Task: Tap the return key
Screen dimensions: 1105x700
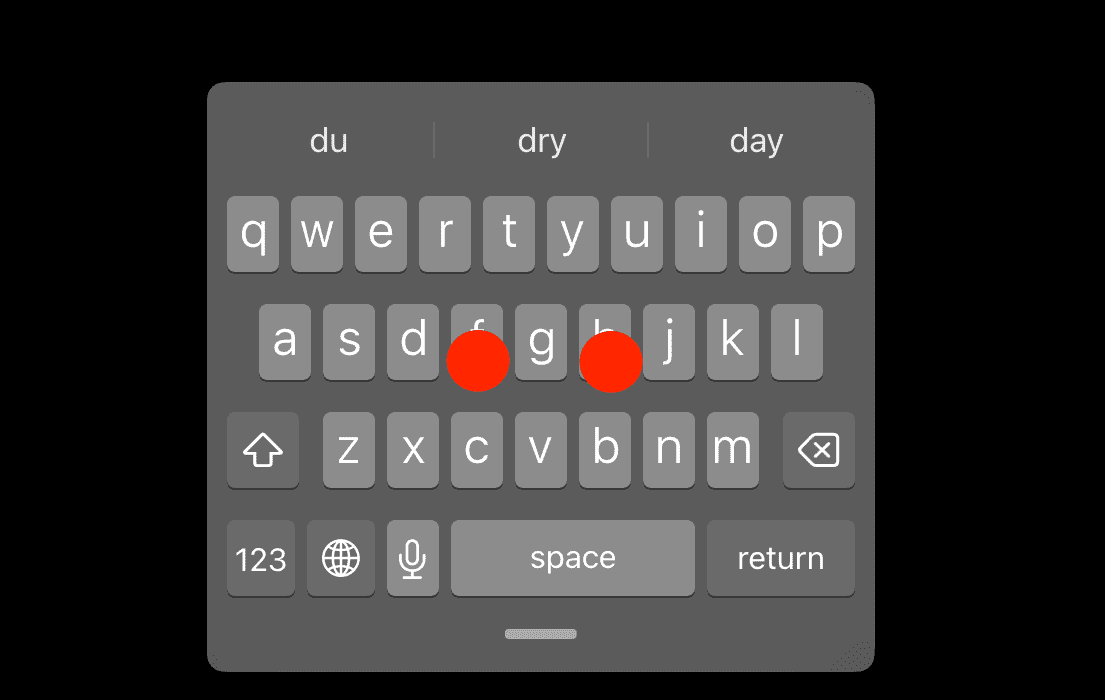Action: tap(780, 558)
